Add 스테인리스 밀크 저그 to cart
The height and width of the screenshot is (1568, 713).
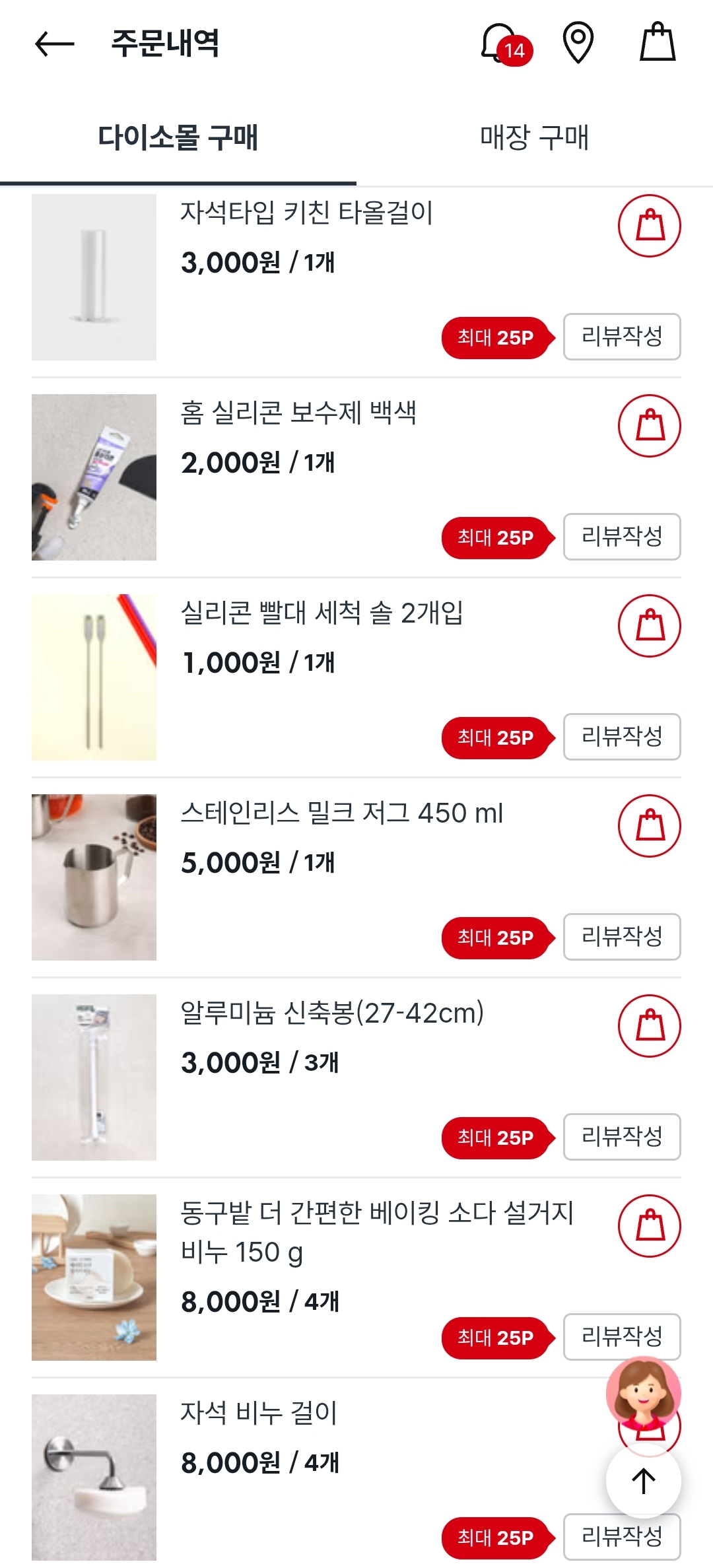click(649, 826)
